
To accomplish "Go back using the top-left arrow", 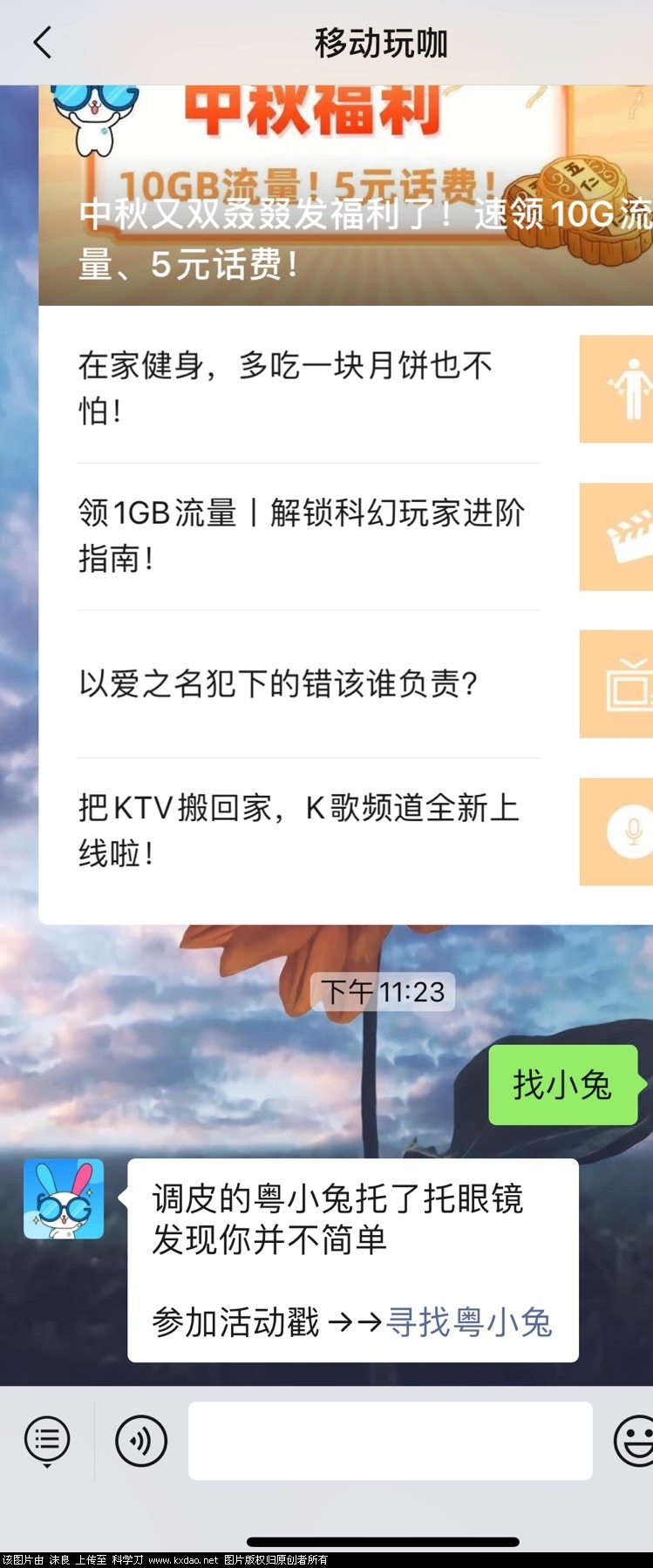I will (42, 42).
